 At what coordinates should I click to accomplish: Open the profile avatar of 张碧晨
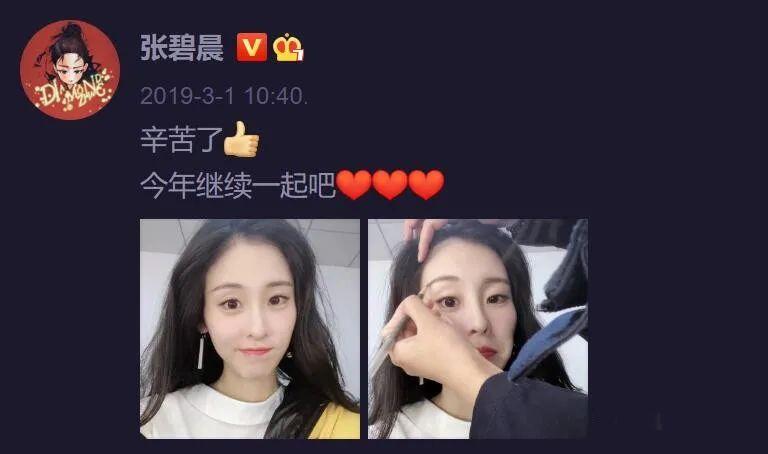(x=70, y=70)
